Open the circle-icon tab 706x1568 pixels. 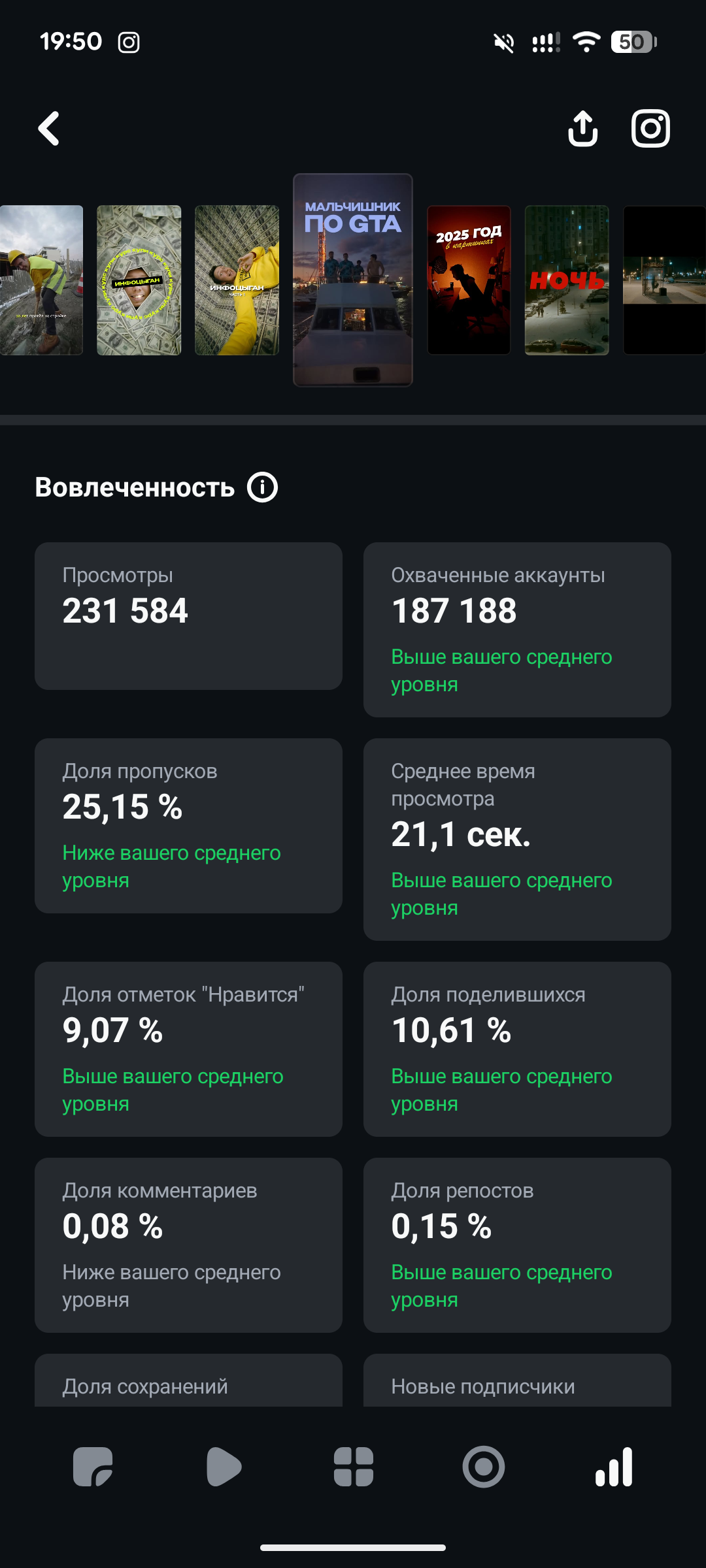[484, 1467]
